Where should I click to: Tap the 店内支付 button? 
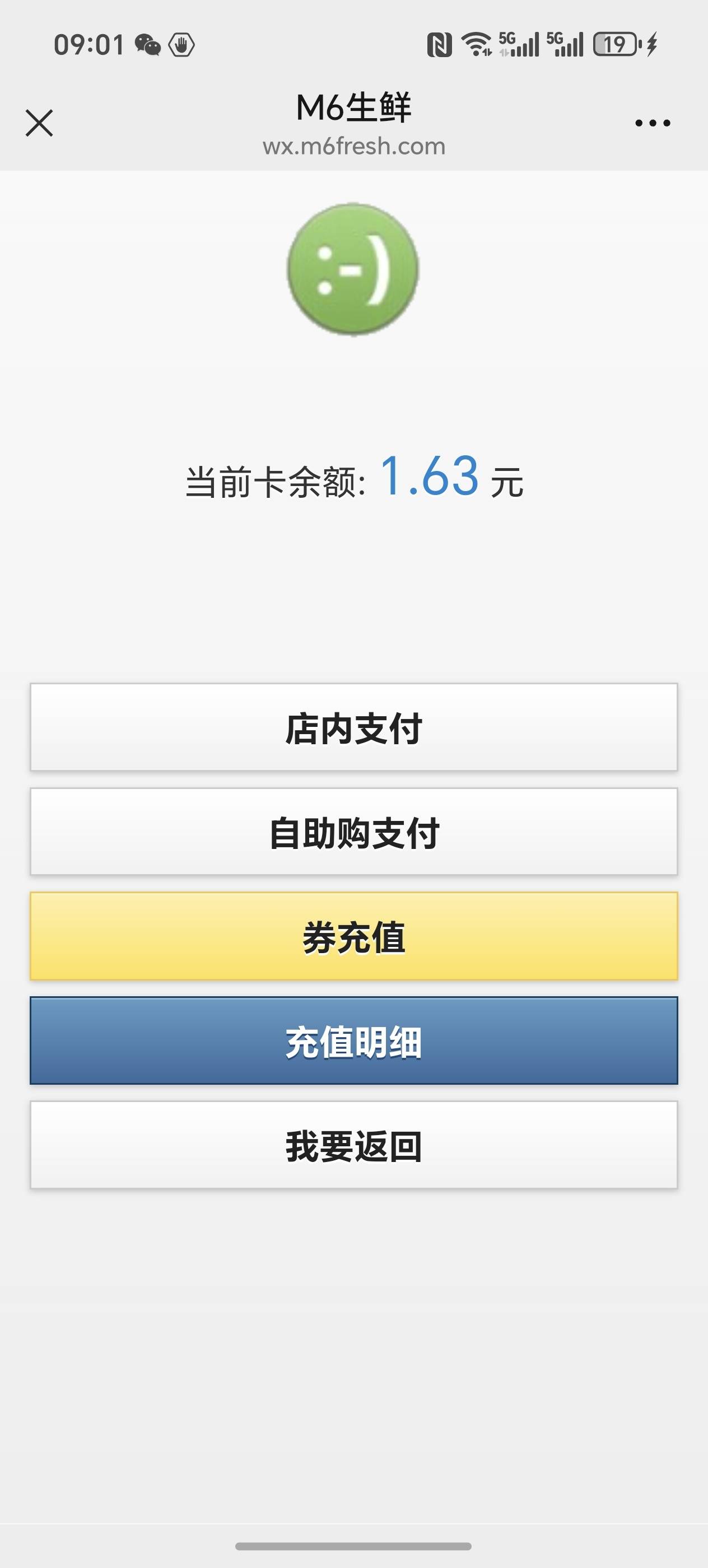[353, 727]
